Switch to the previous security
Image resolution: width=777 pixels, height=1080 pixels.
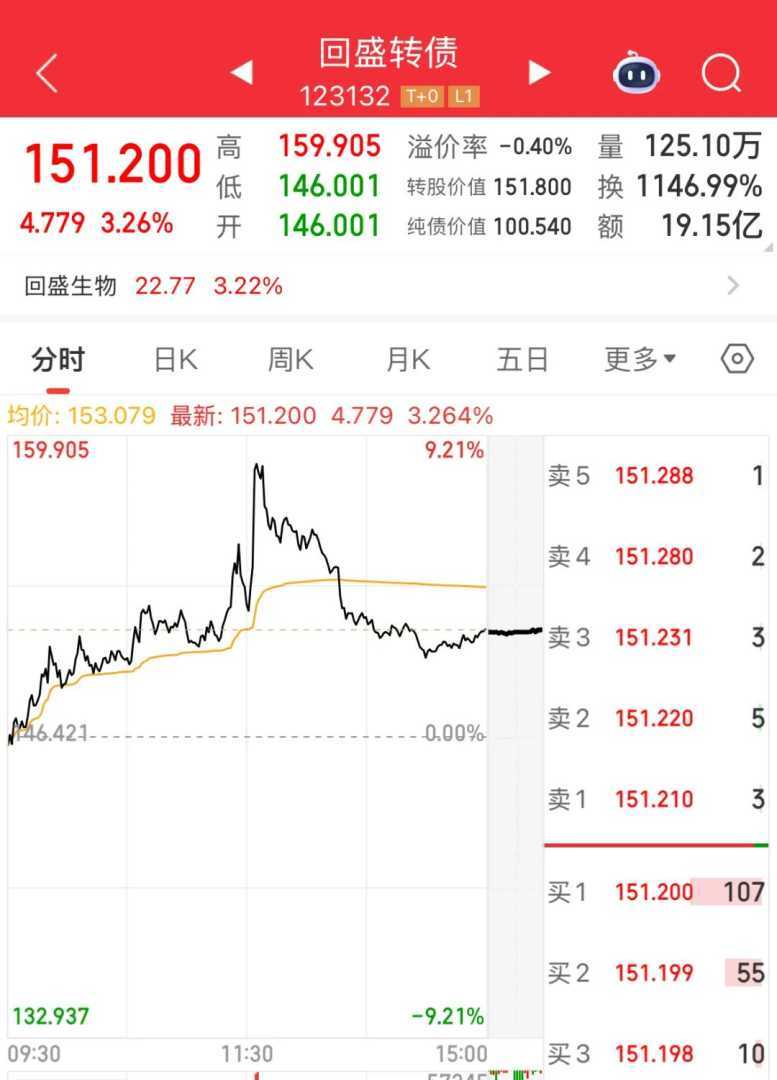(x=241, y=72)
